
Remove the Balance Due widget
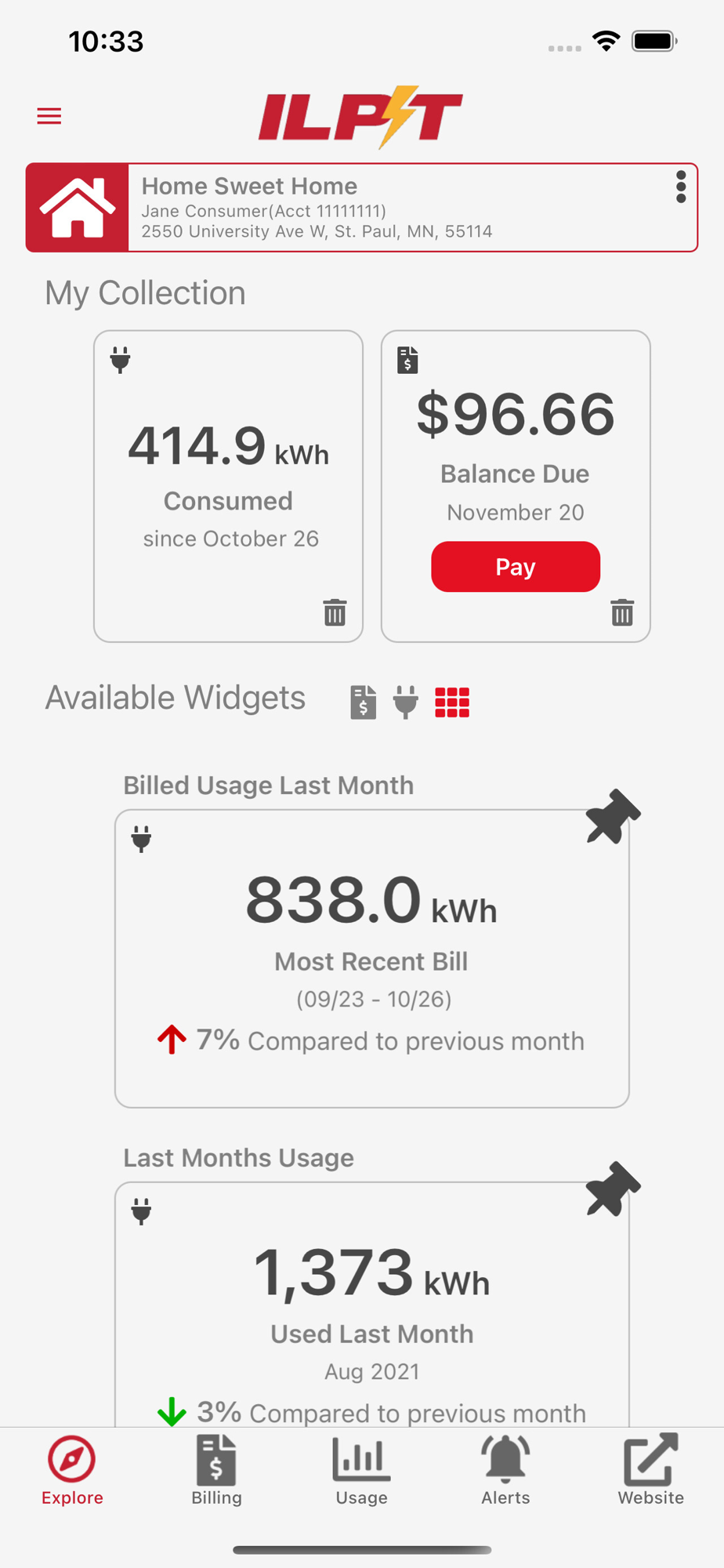(x=622, y=612)
